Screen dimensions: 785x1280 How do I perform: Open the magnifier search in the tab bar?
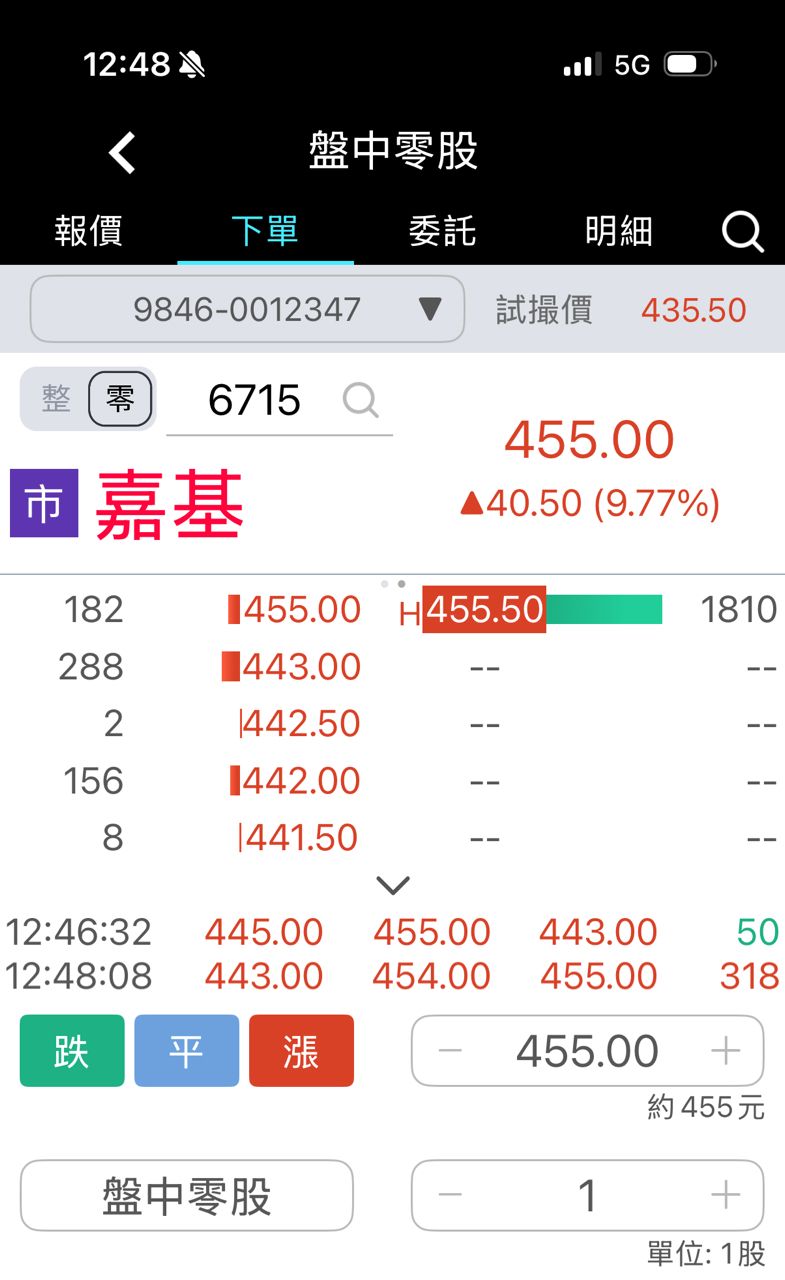(x=742, y=232)
